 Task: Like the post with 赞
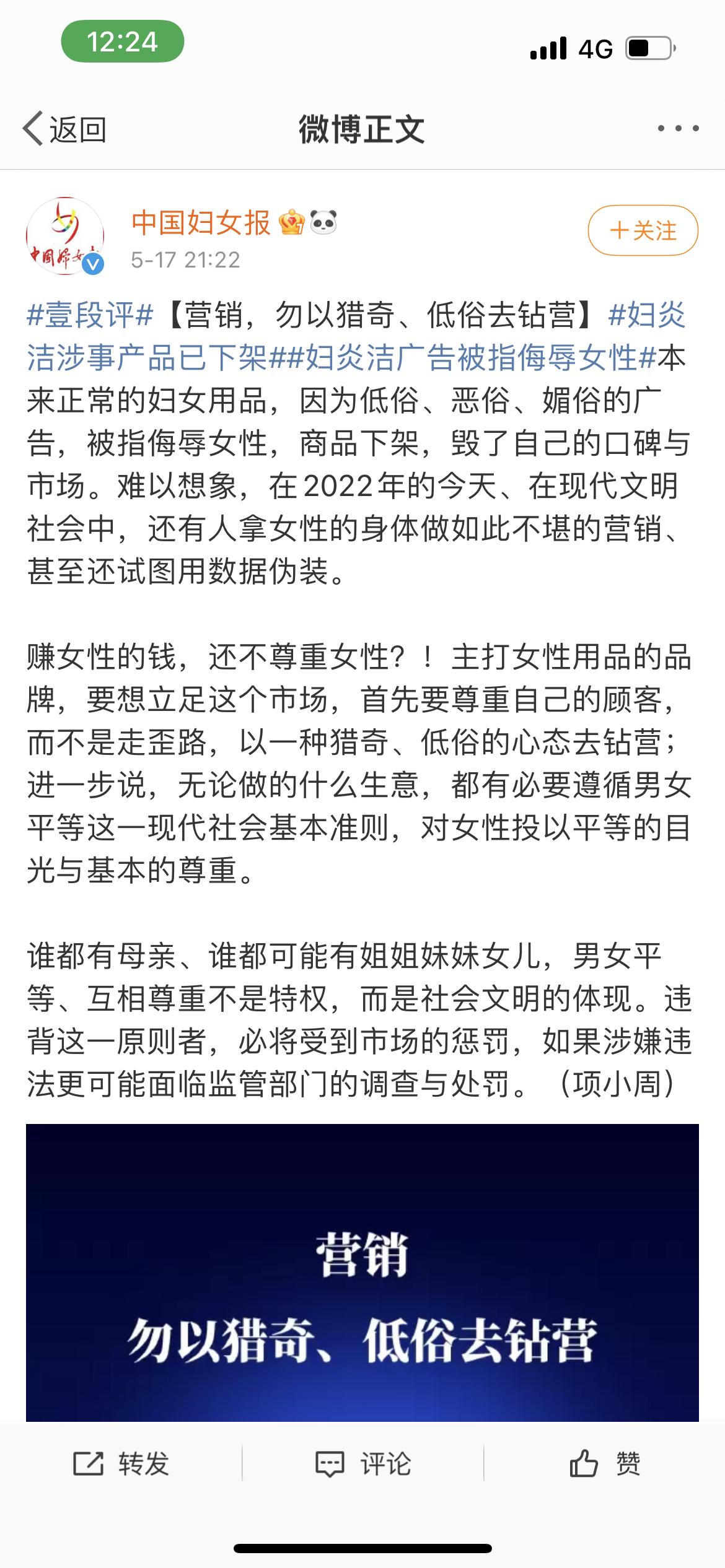tap(604, 1463)
